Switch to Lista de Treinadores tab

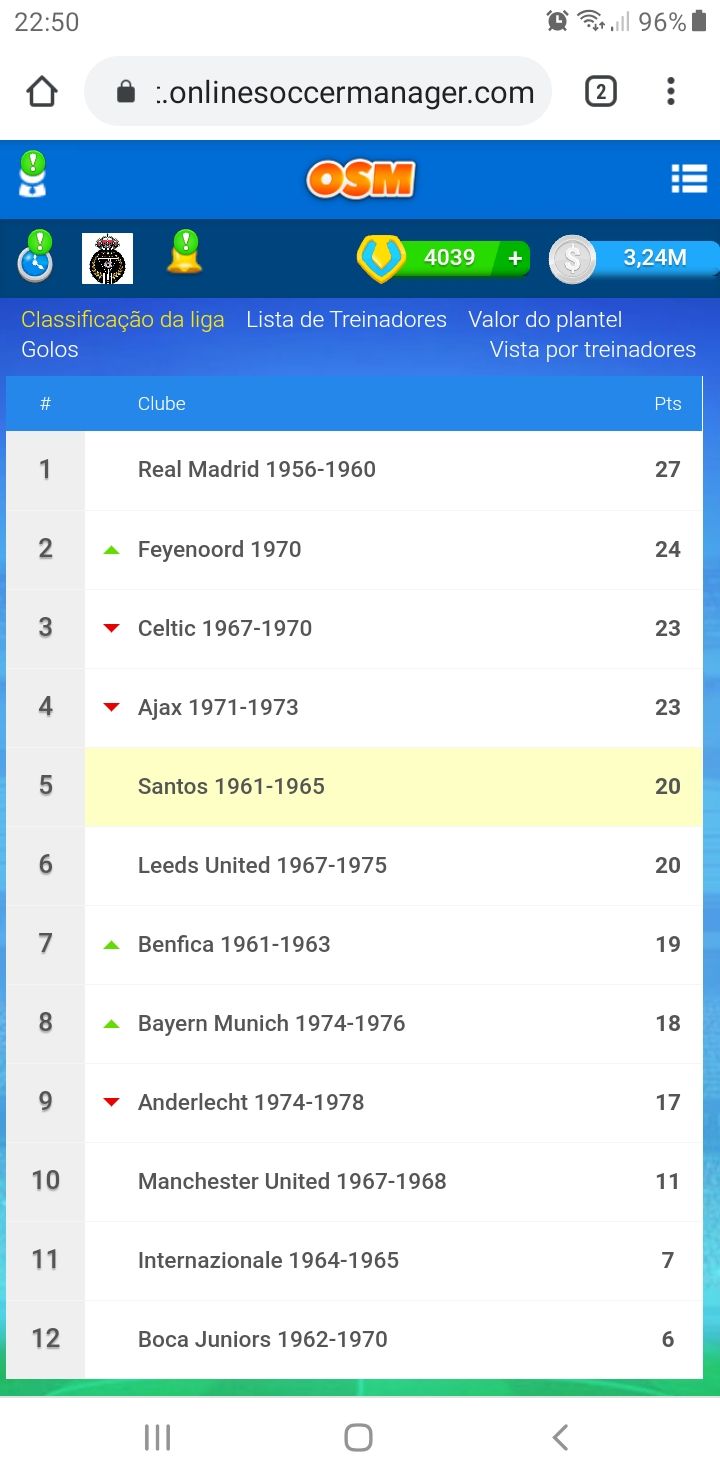click(x=346, y=320)
